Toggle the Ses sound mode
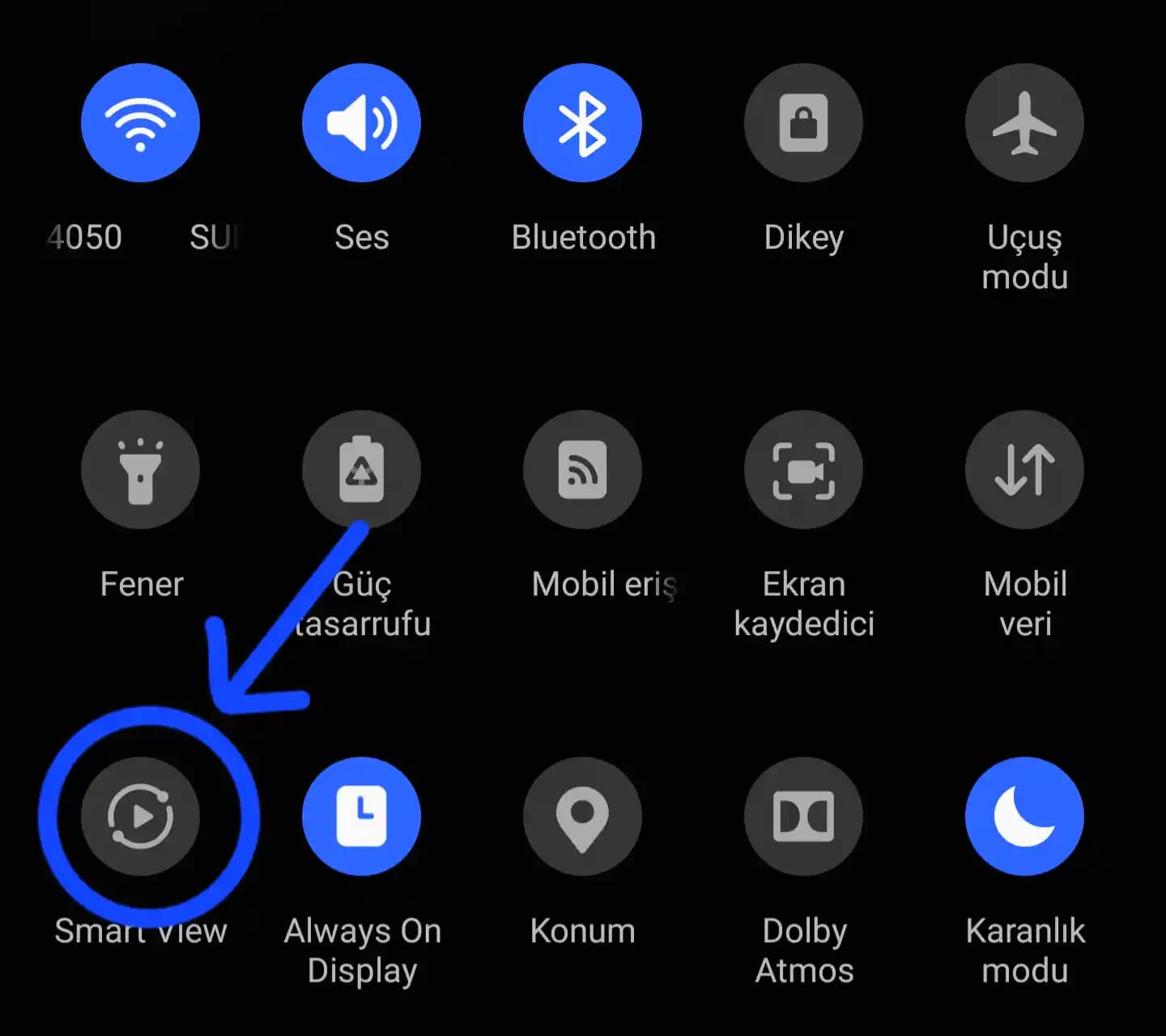 [x=361, y=123]
